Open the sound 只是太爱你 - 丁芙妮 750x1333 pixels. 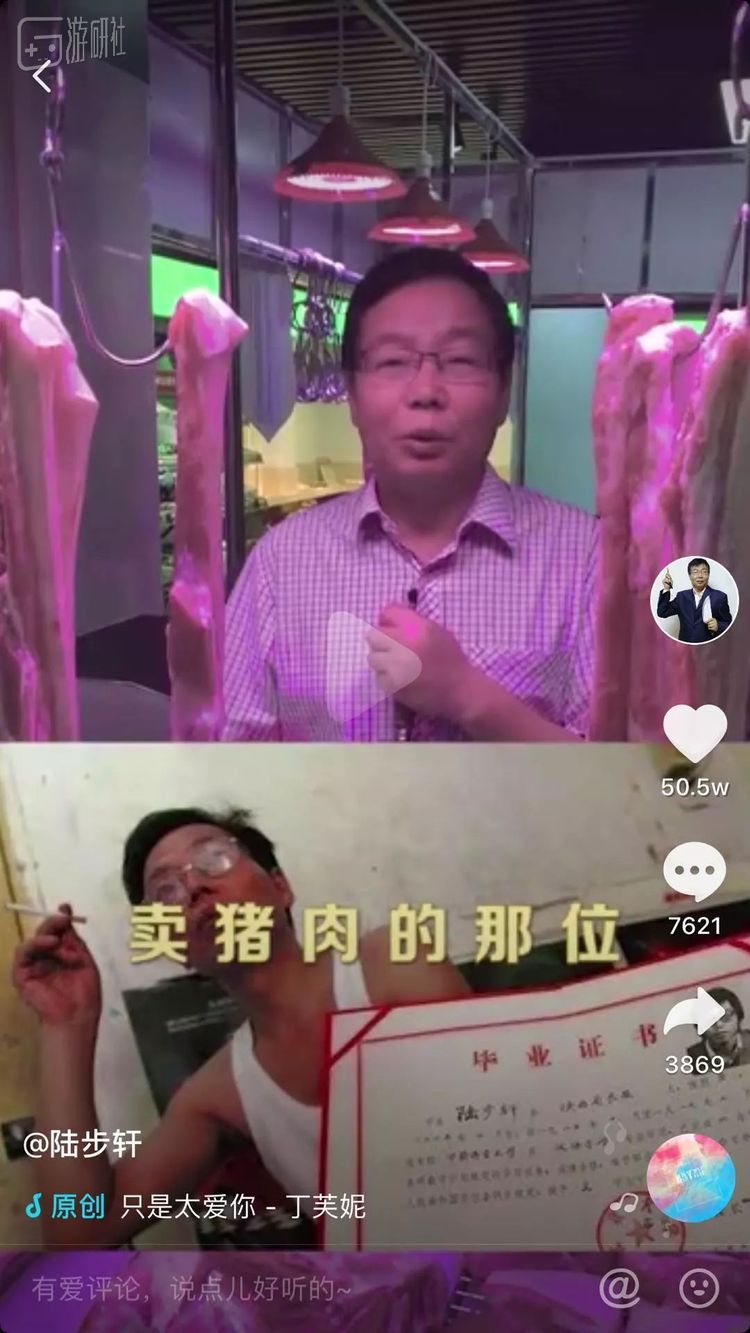pos(242,1206)
